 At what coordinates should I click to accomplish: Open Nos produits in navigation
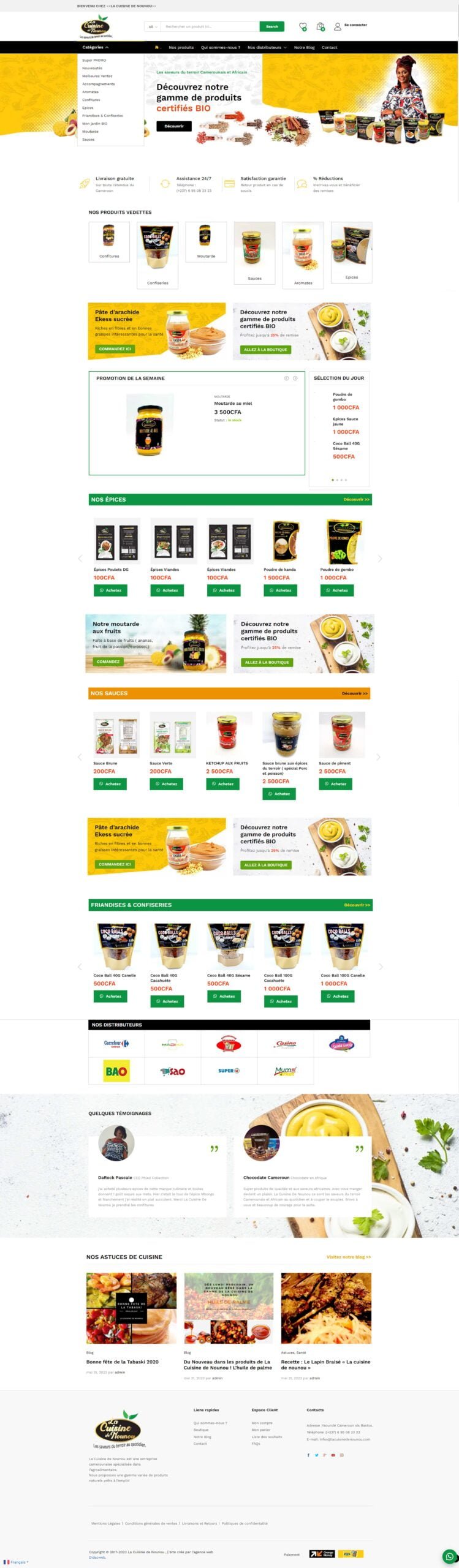pos(181,47)
